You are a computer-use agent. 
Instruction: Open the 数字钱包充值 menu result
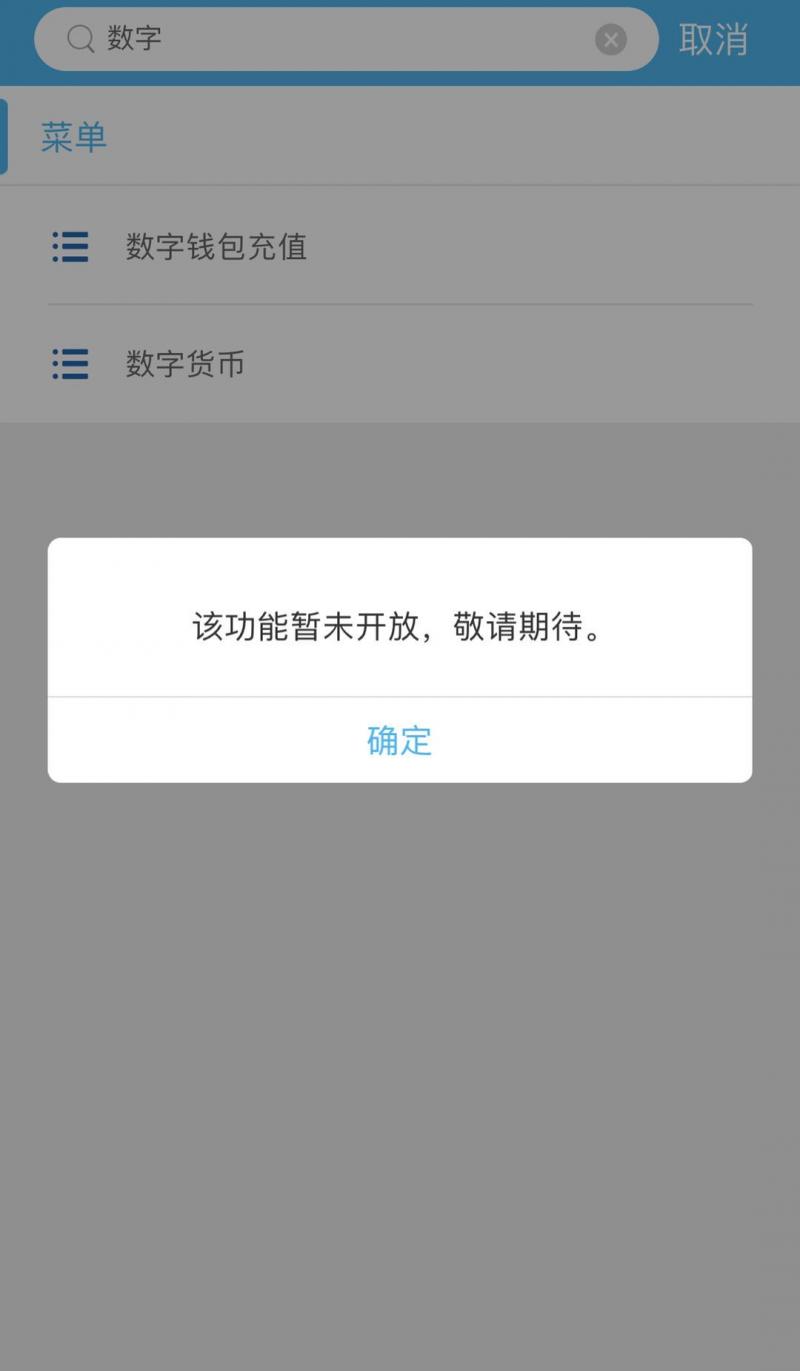[x=216, y=246]
